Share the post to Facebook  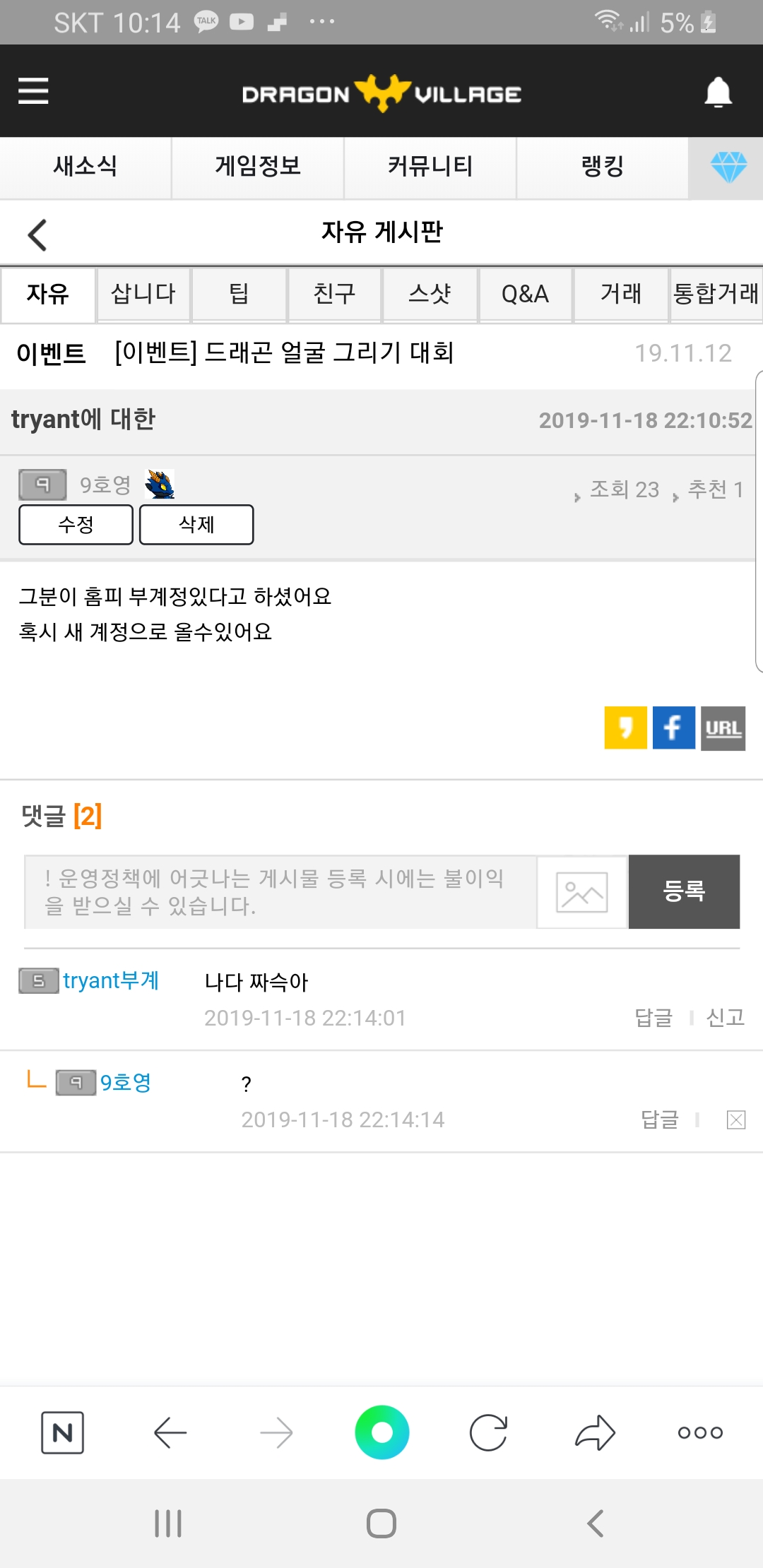[673, 727]
